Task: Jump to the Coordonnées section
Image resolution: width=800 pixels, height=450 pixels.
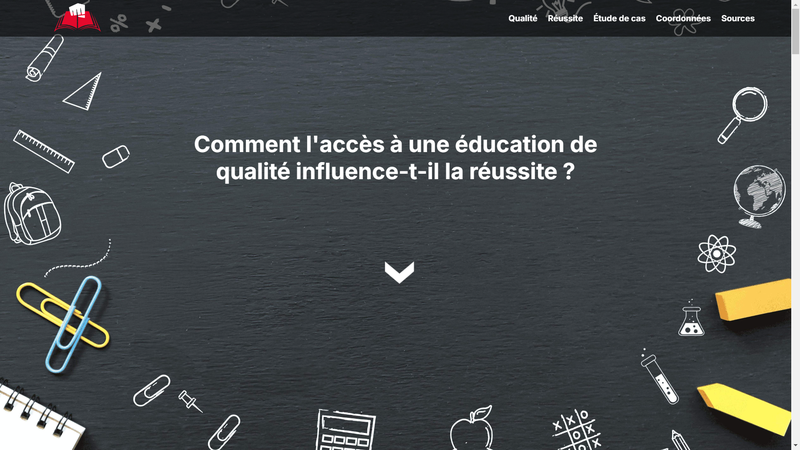Action: coord(683,18)
